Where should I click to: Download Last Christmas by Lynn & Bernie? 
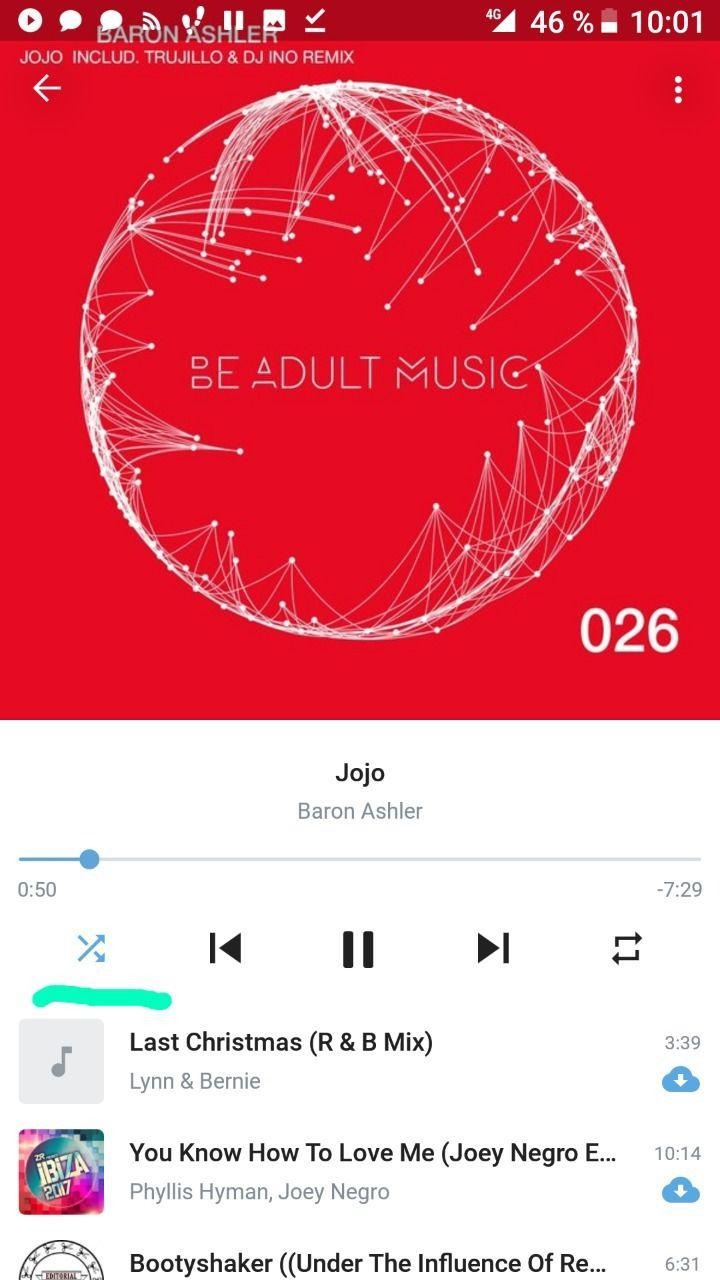coord(681,1080)
